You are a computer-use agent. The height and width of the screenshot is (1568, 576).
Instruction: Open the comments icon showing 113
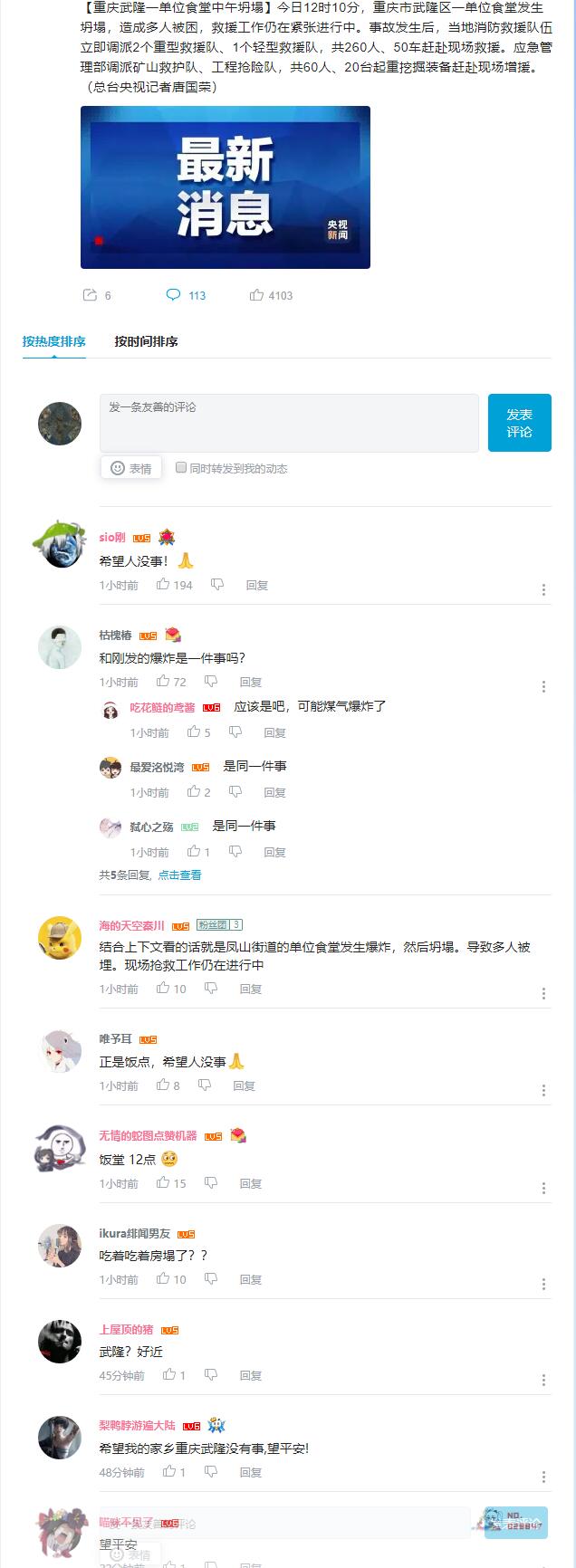pyautogui.click(x=174, y=295)
